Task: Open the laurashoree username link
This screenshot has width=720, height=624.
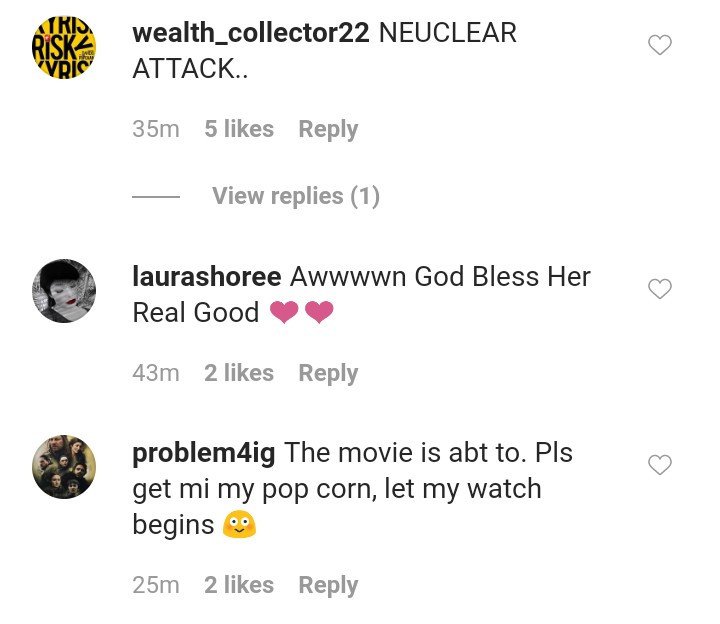Action: click(206, 277)
